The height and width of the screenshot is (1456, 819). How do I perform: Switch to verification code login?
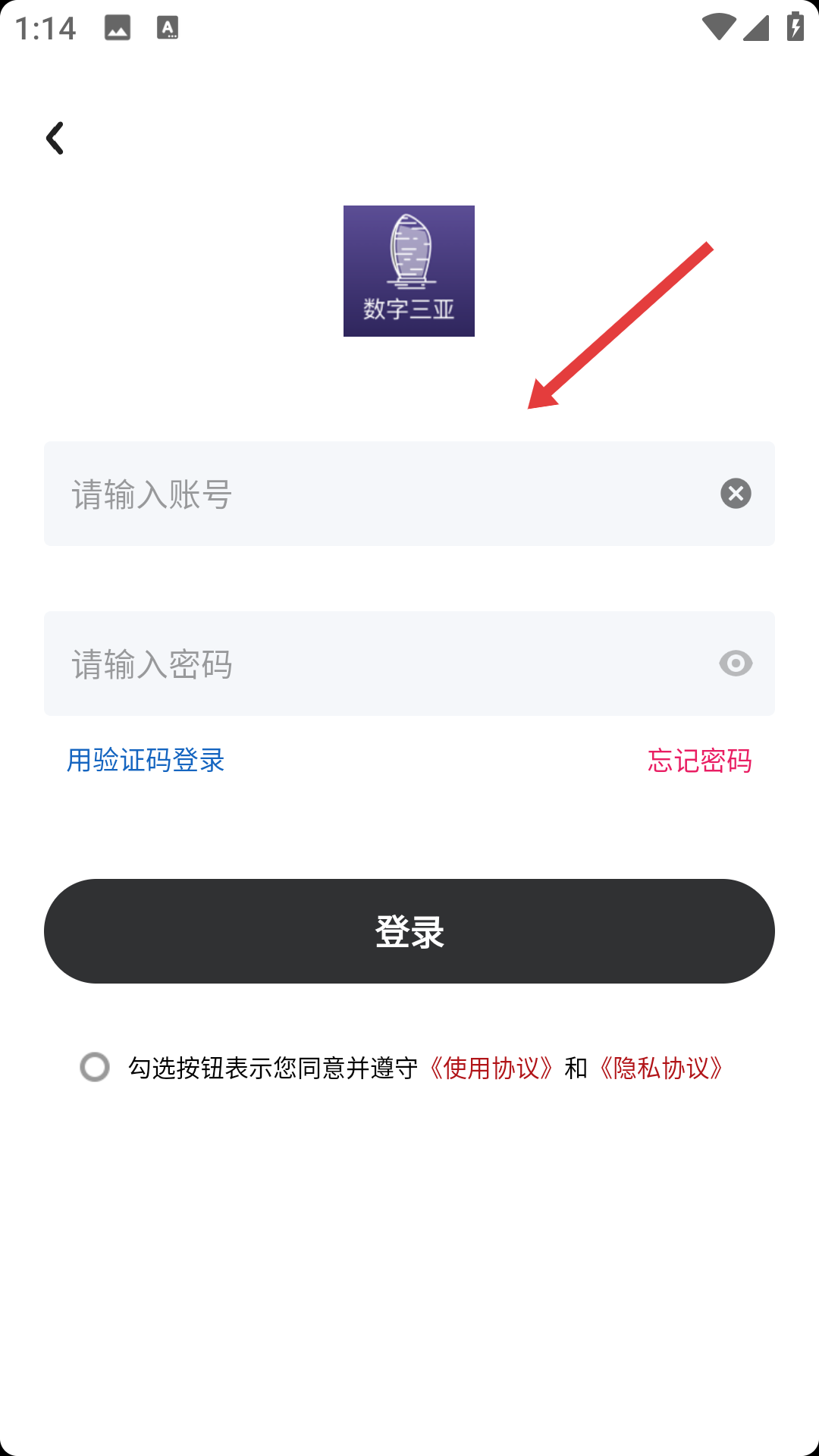146,760
